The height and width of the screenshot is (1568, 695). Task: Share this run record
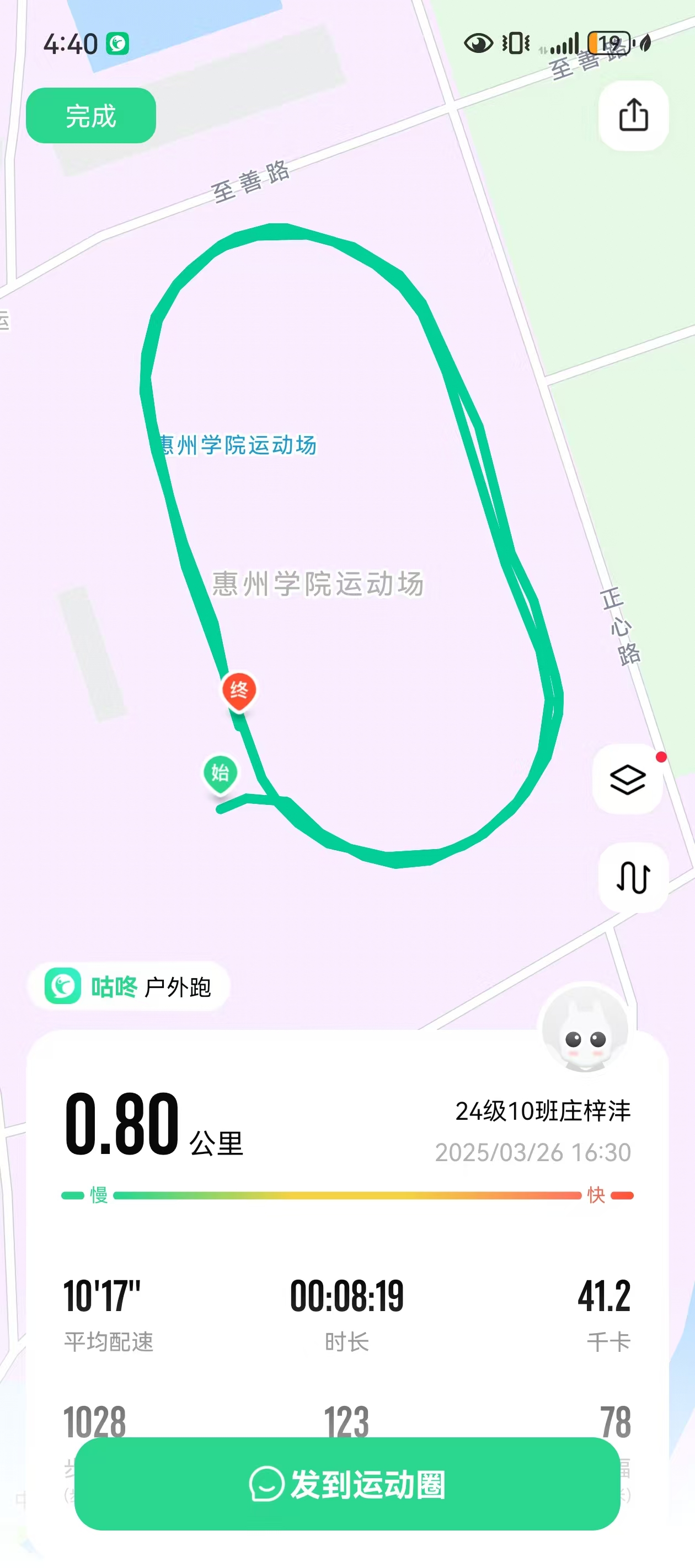(x=633, y=115)
